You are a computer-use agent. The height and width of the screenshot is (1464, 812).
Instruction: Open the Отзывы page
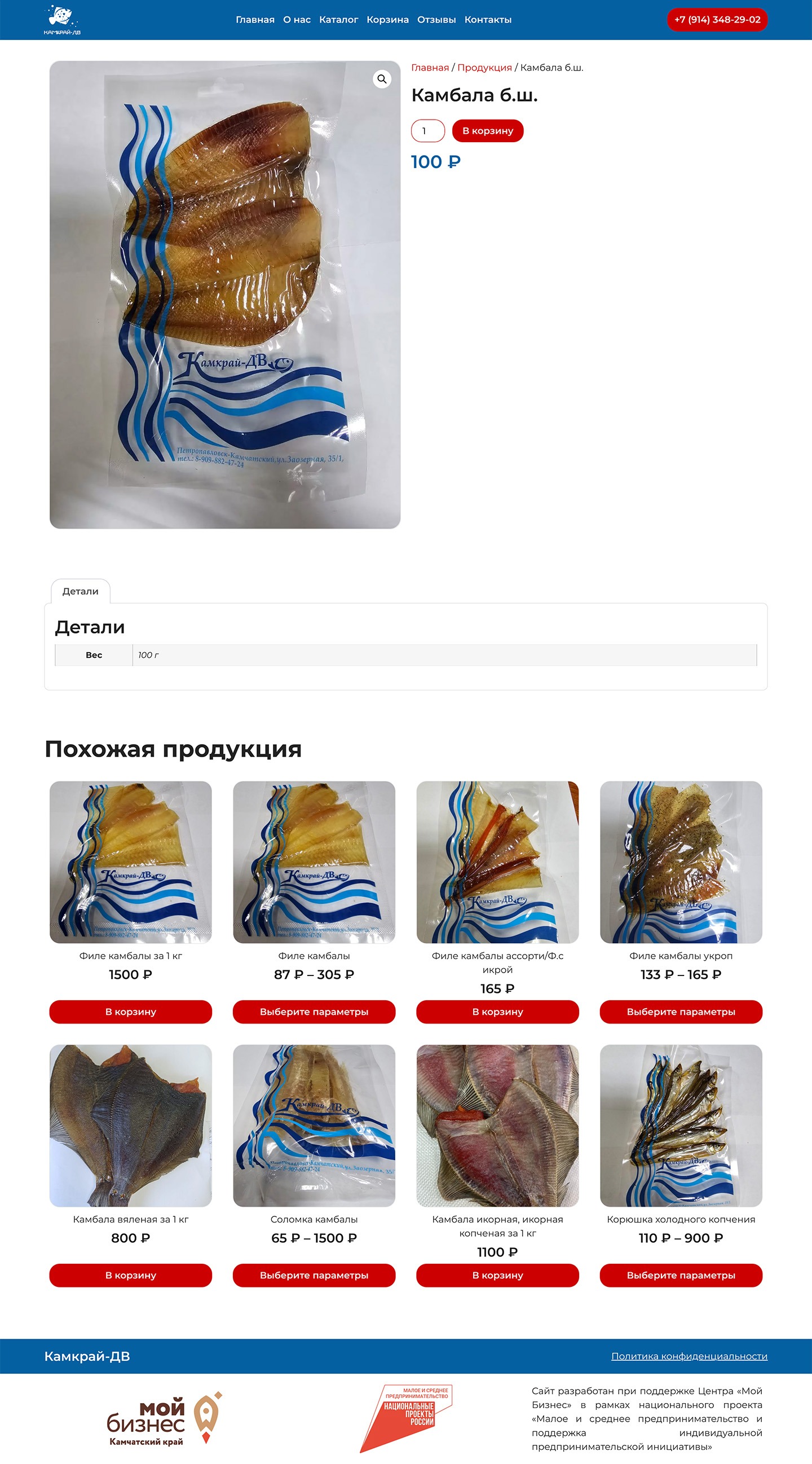[x=436, y=19]
